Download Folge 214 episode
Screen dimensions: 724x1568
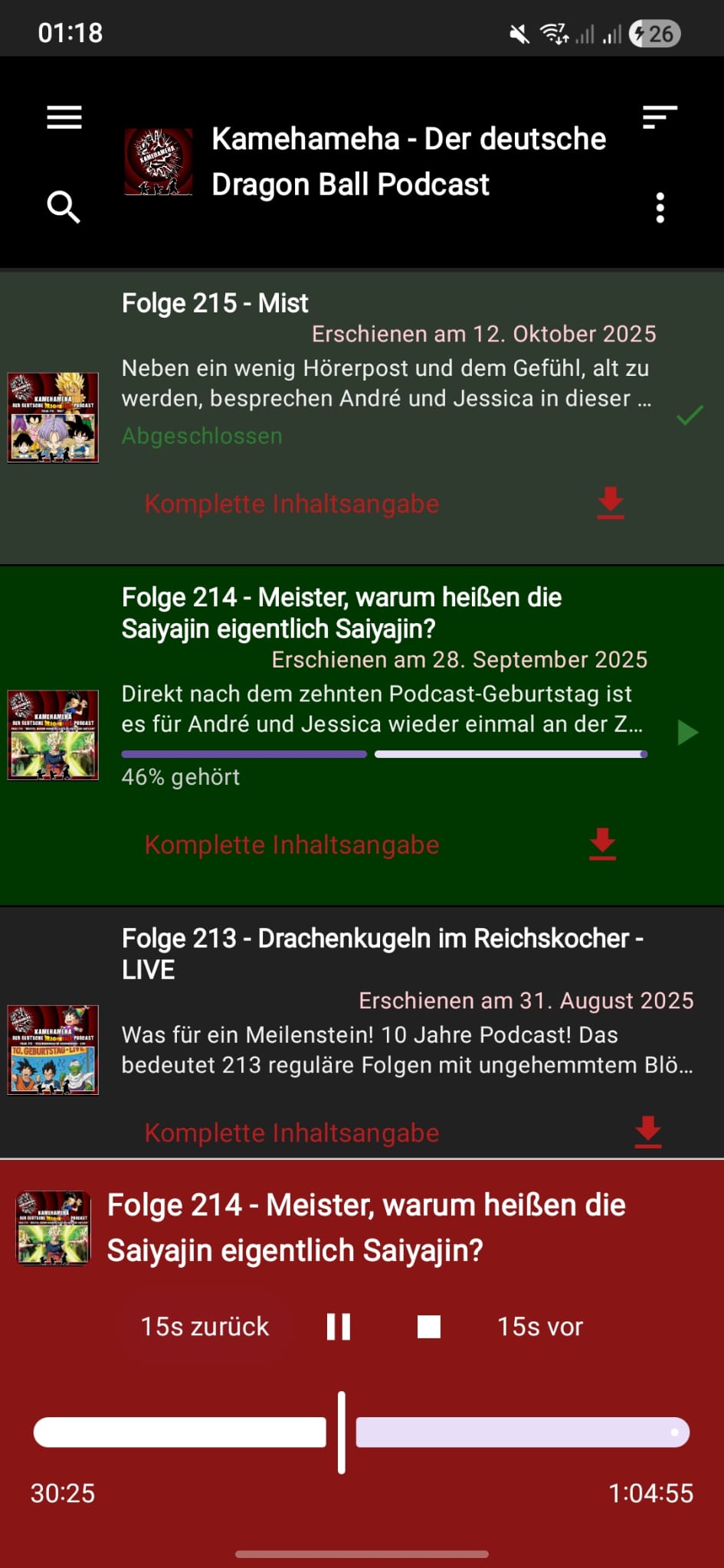click(603, 844)
